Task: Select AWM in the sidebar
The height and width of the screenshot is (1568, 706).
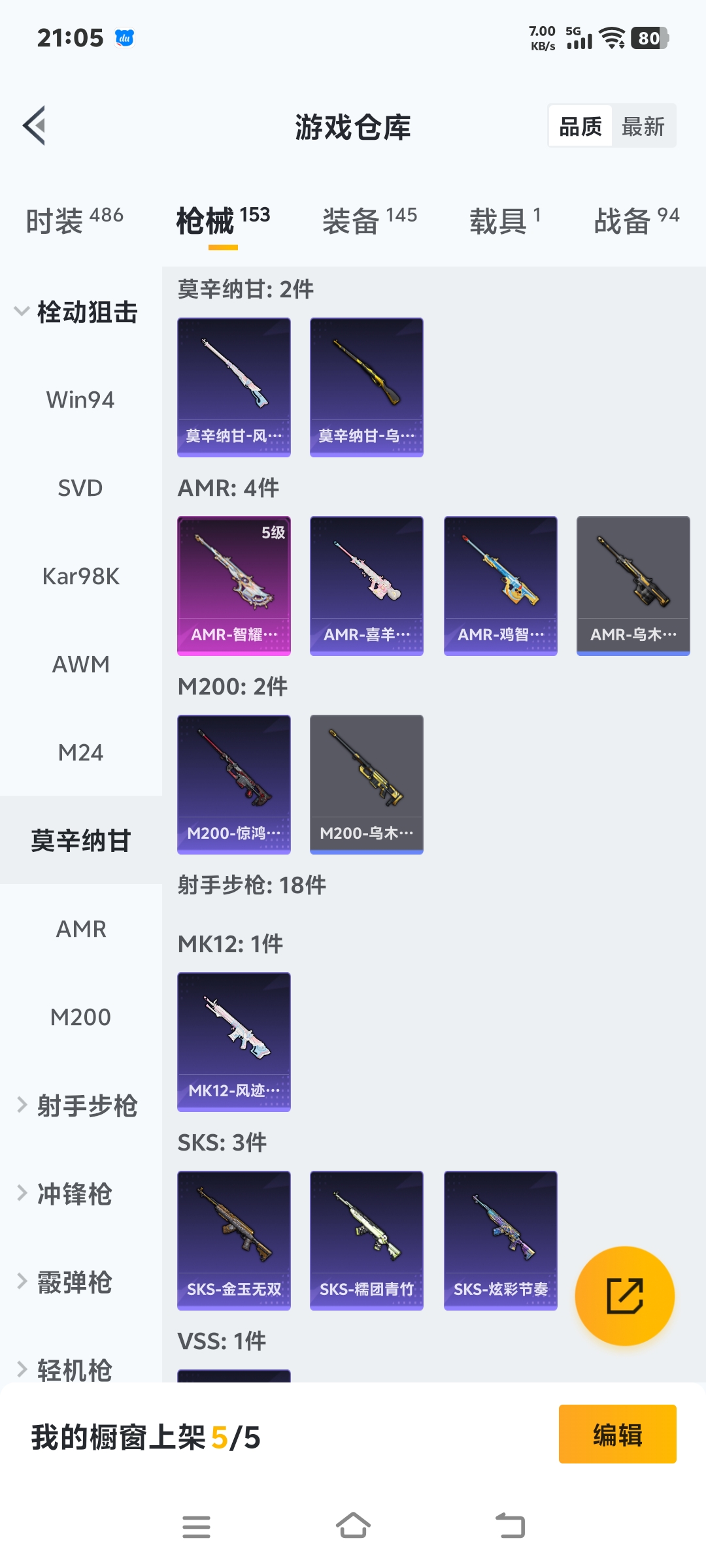Action: click(x=80, y=664)
